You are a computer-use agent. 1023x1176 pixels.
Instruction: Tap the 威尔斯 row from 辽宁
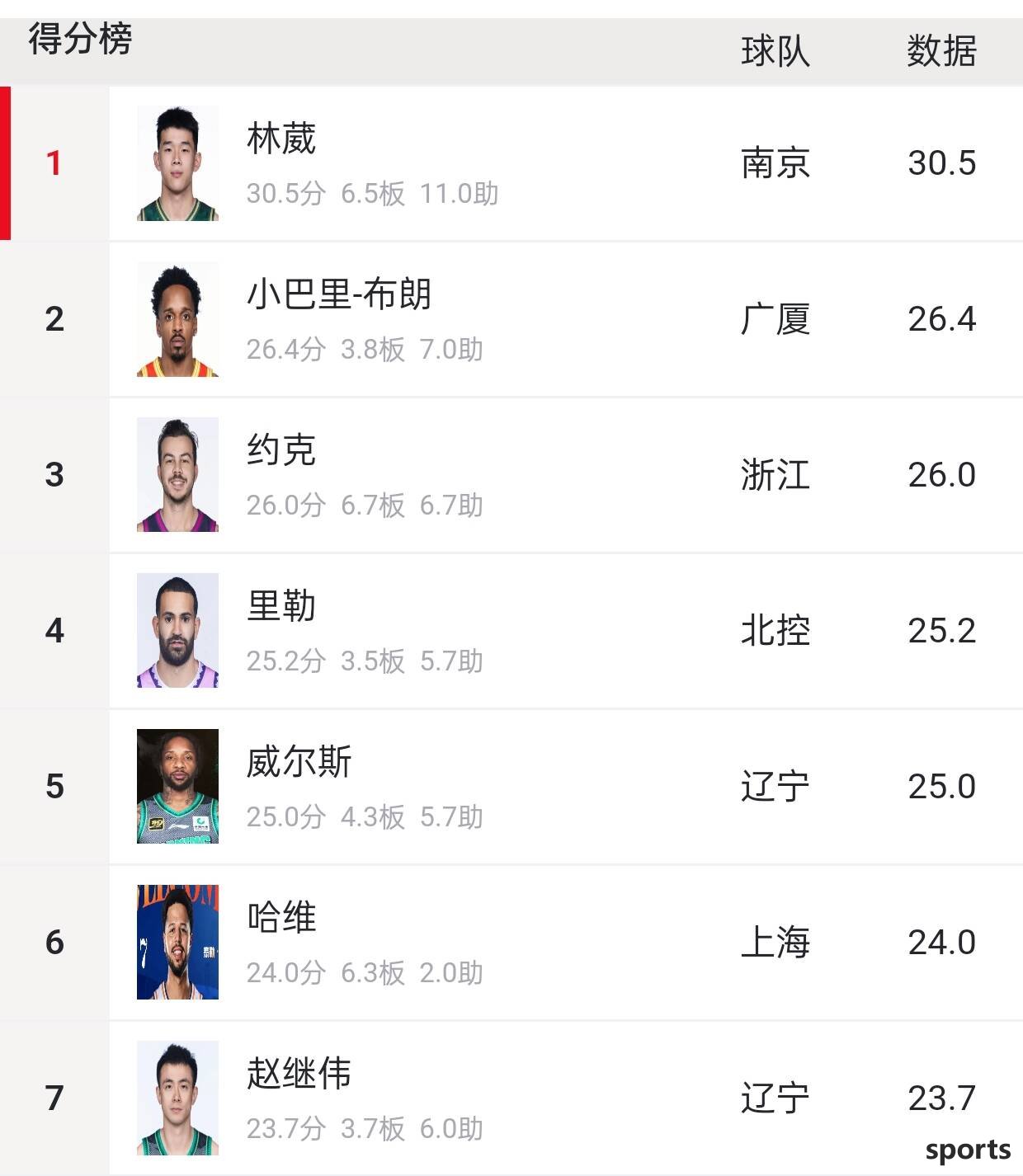[299, 763]
